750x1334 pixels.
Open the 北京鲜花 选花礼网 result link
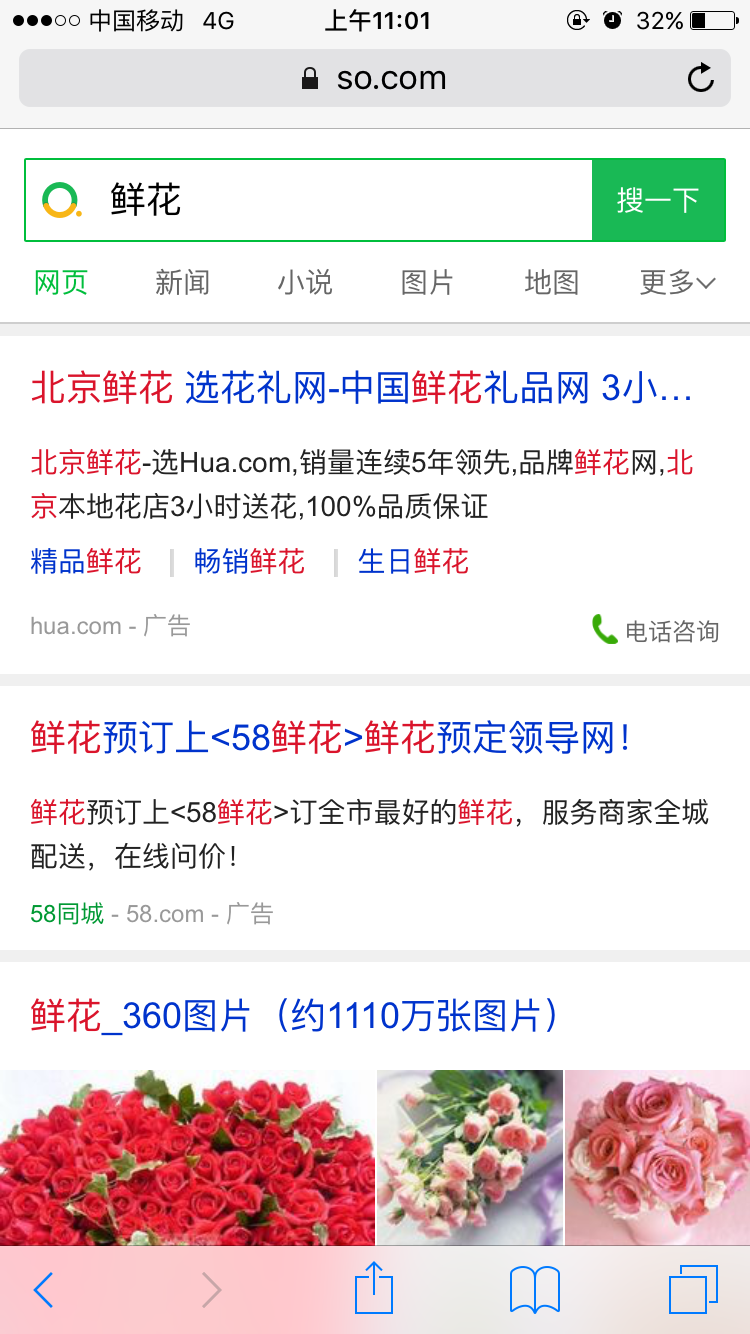click(x=360, y=389)
